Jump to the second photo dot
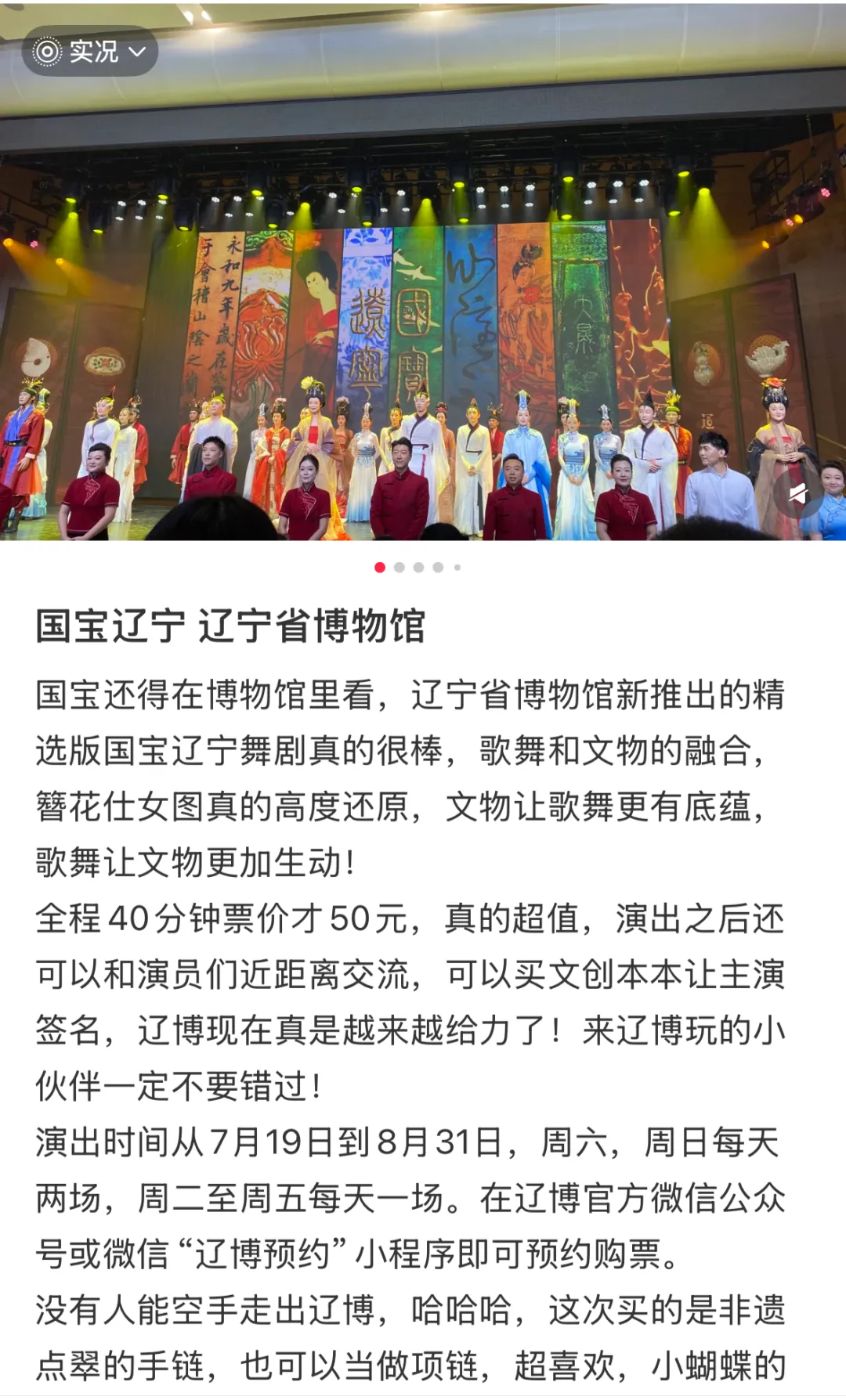This screenshot has width=846, height=1400. coord(399,568)
